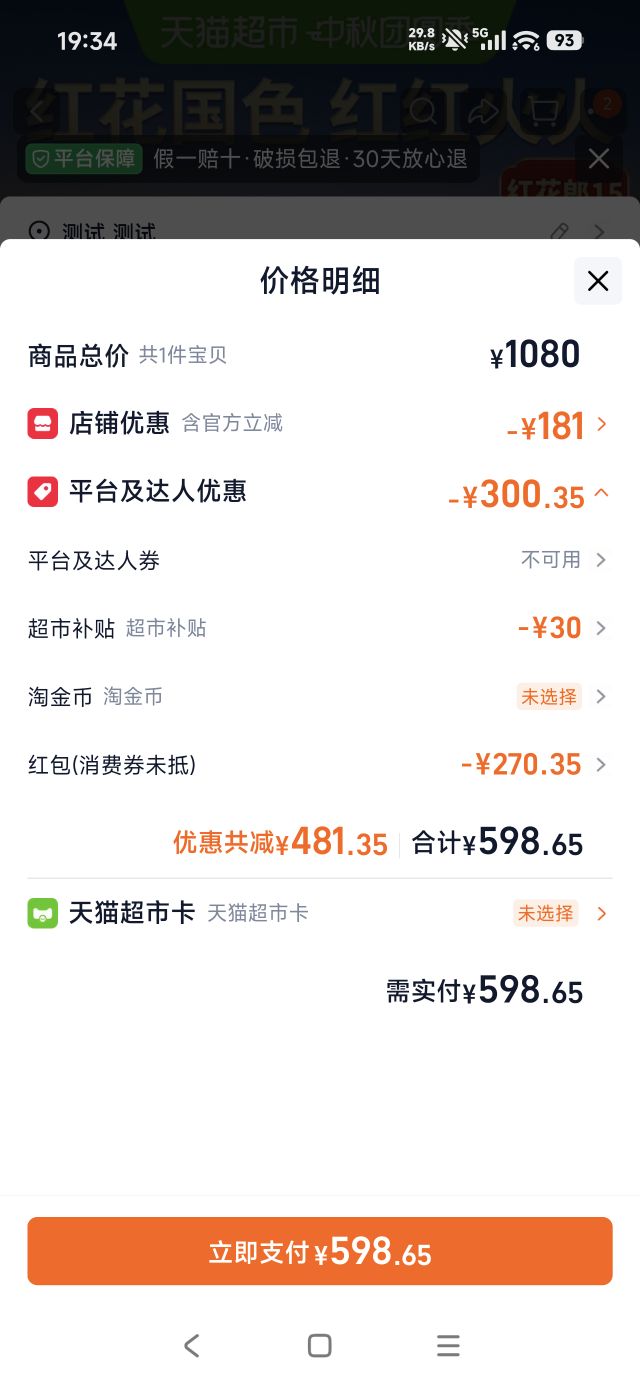
Task: Choose a 天猫超市卡 for payment
Action: pos(320,913)
